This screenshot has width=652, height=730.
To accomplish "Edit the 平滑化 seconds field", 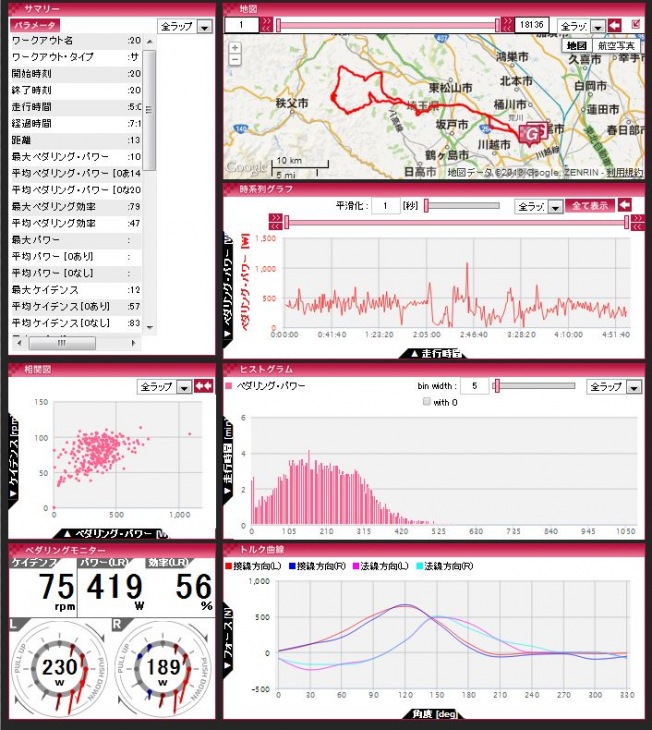I will [x=385, y=206].
